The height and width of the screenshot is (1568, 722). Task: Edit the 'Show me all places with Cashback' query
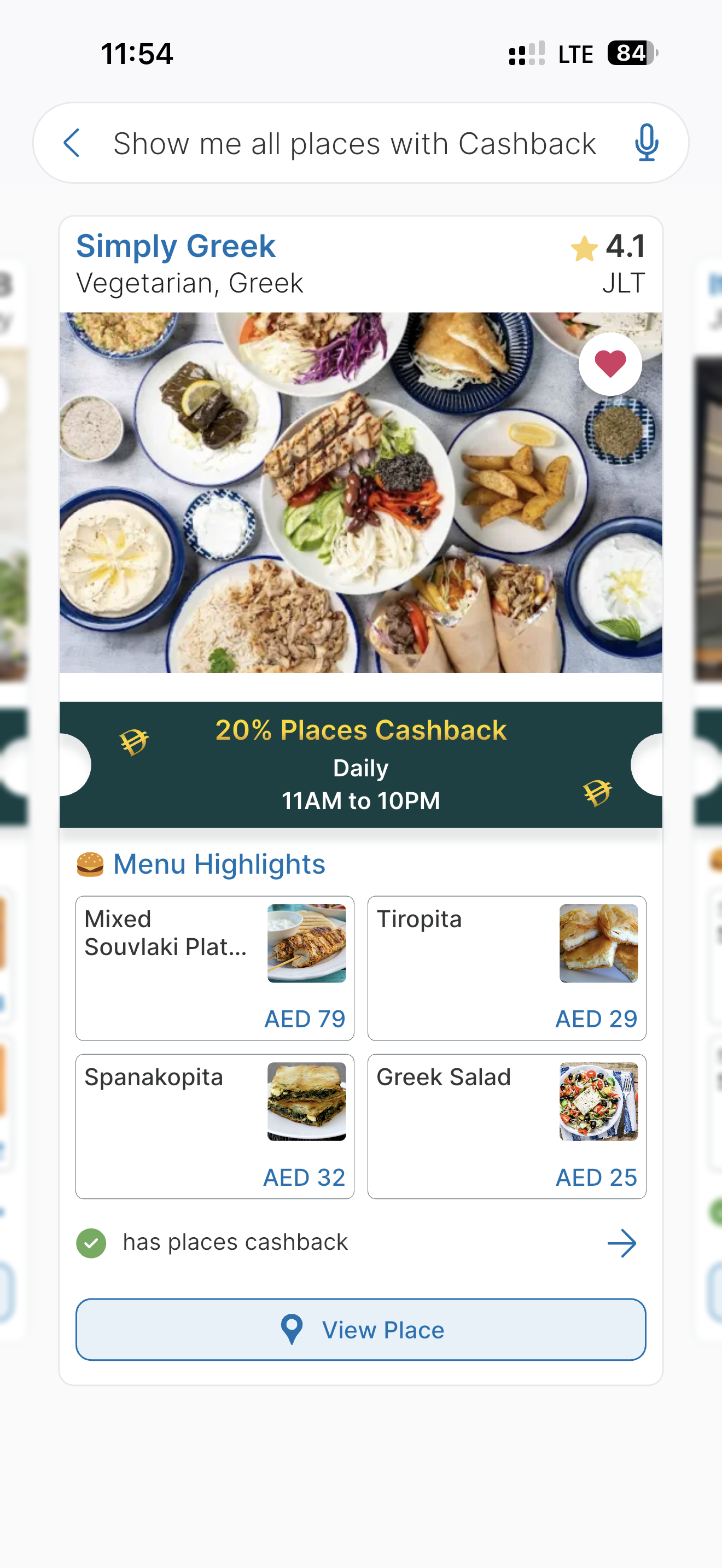354,144
